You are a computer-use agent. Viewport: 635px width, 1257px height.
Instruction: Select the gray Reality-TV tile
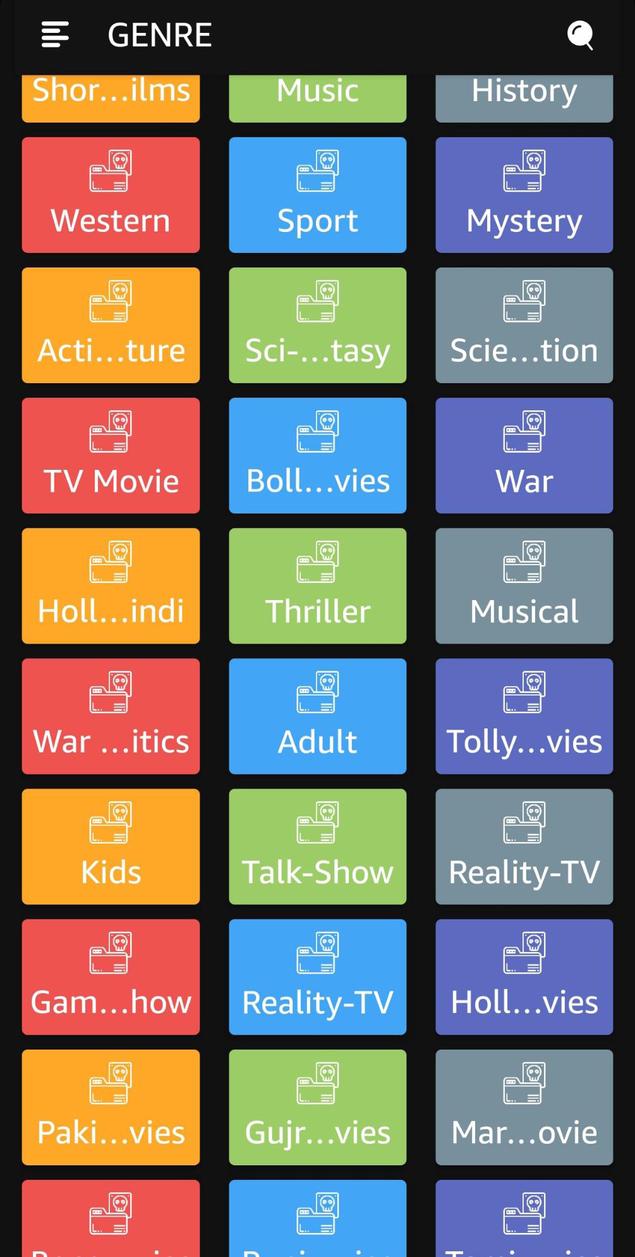pyautogui.click(x=524, y=846)
